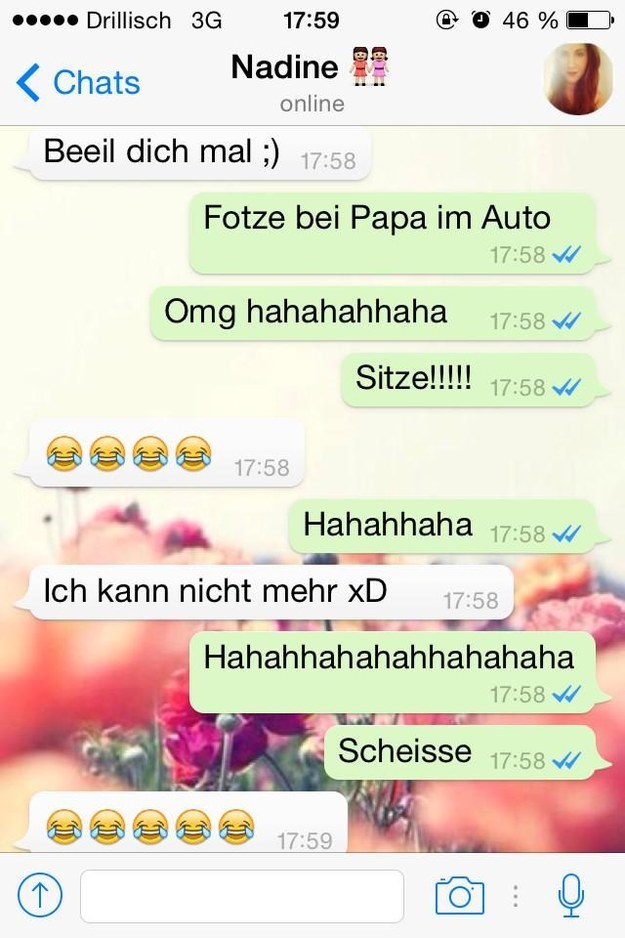Tap the microphone voice message icon

click(x=571, y=895)
